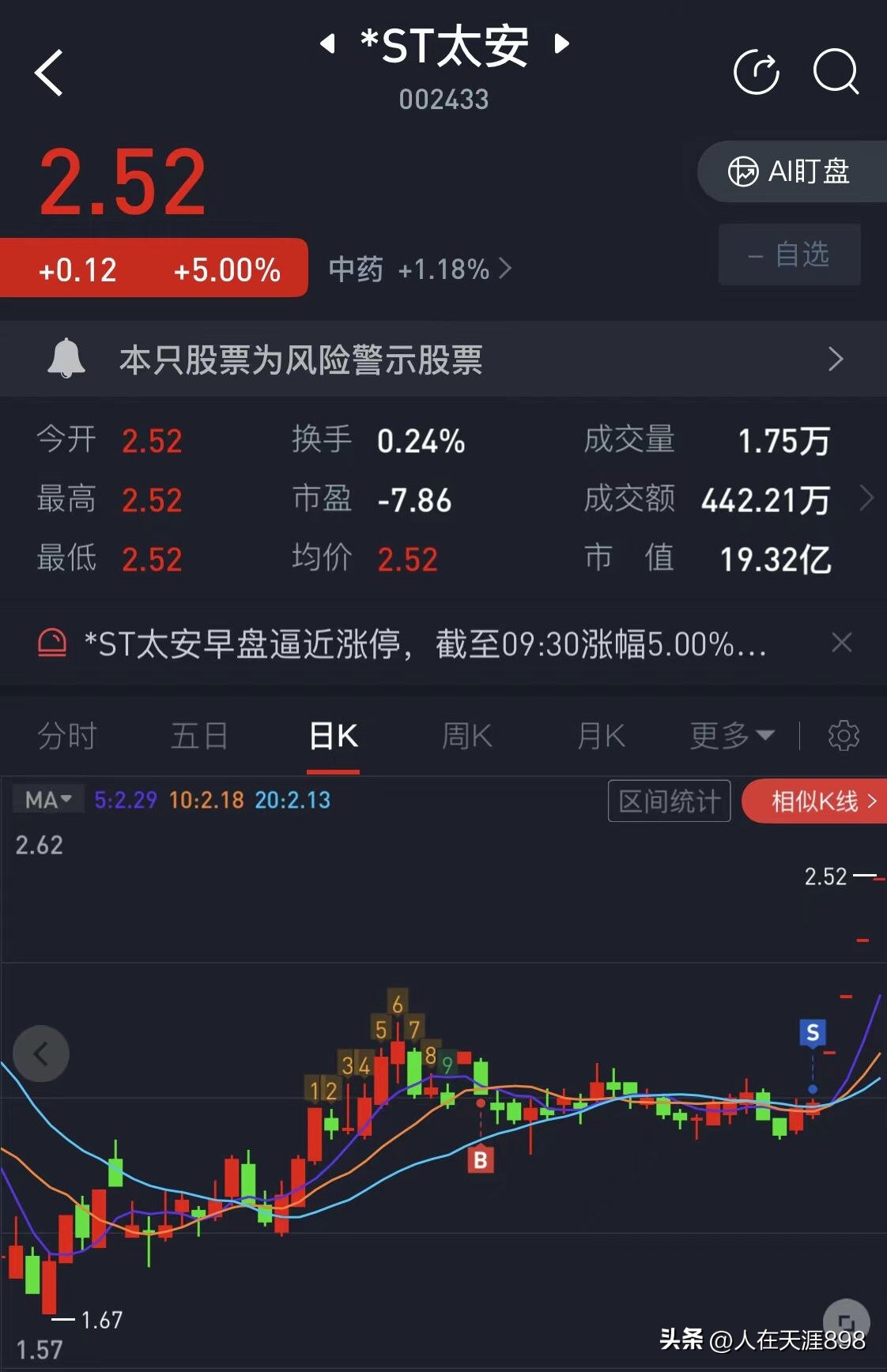This screenshot has width=887, height=1372.
Task: Refresh the stock quote data
Action: tap(758, 73)
